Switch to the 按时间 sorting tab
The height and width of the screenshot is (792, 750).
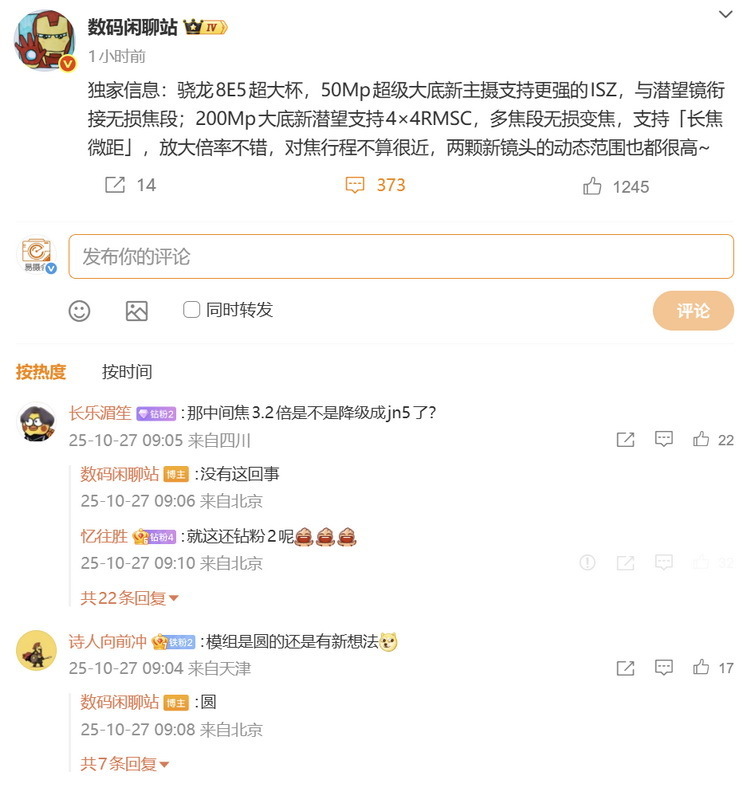coord(127,371)
